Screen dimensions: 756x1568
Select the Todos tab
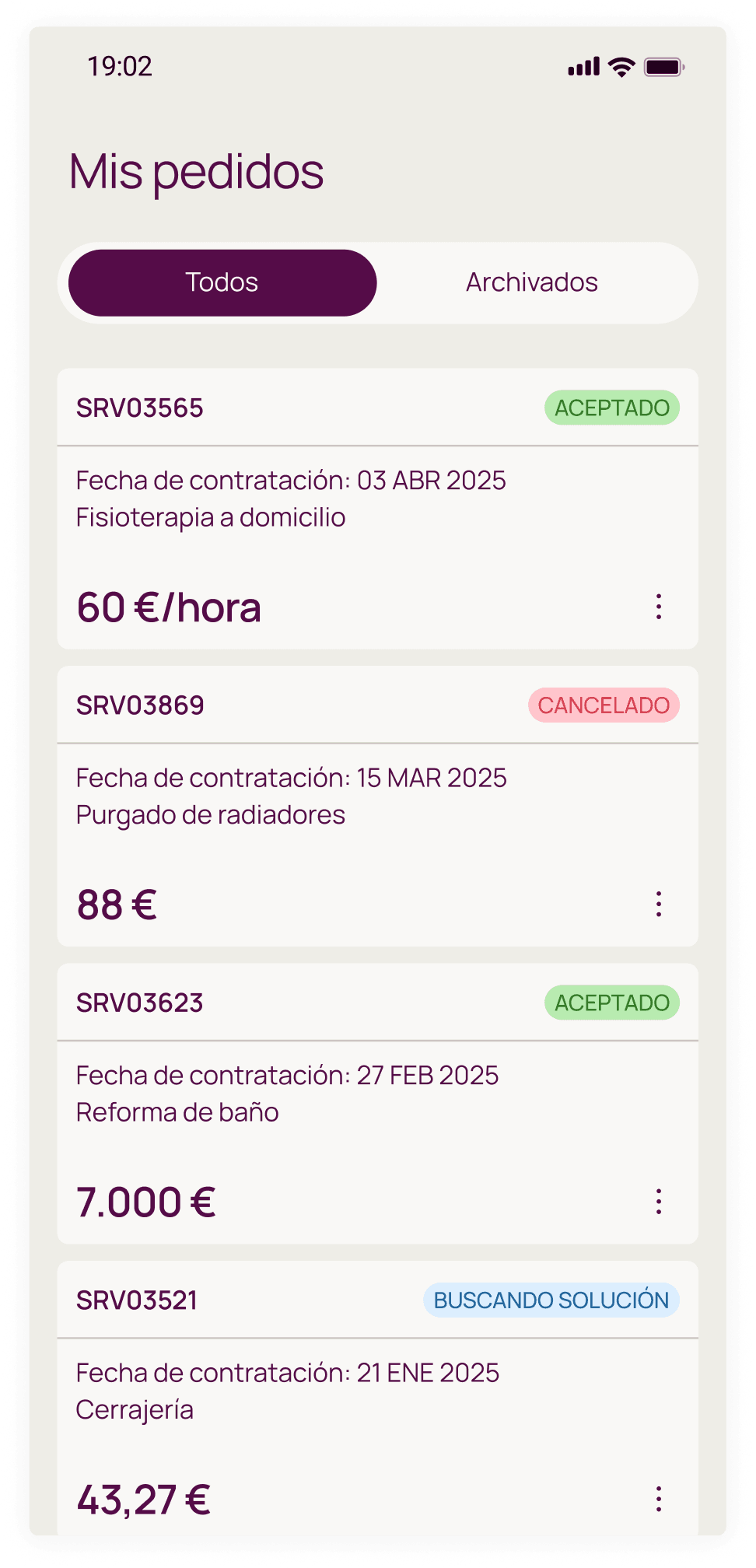222,282
